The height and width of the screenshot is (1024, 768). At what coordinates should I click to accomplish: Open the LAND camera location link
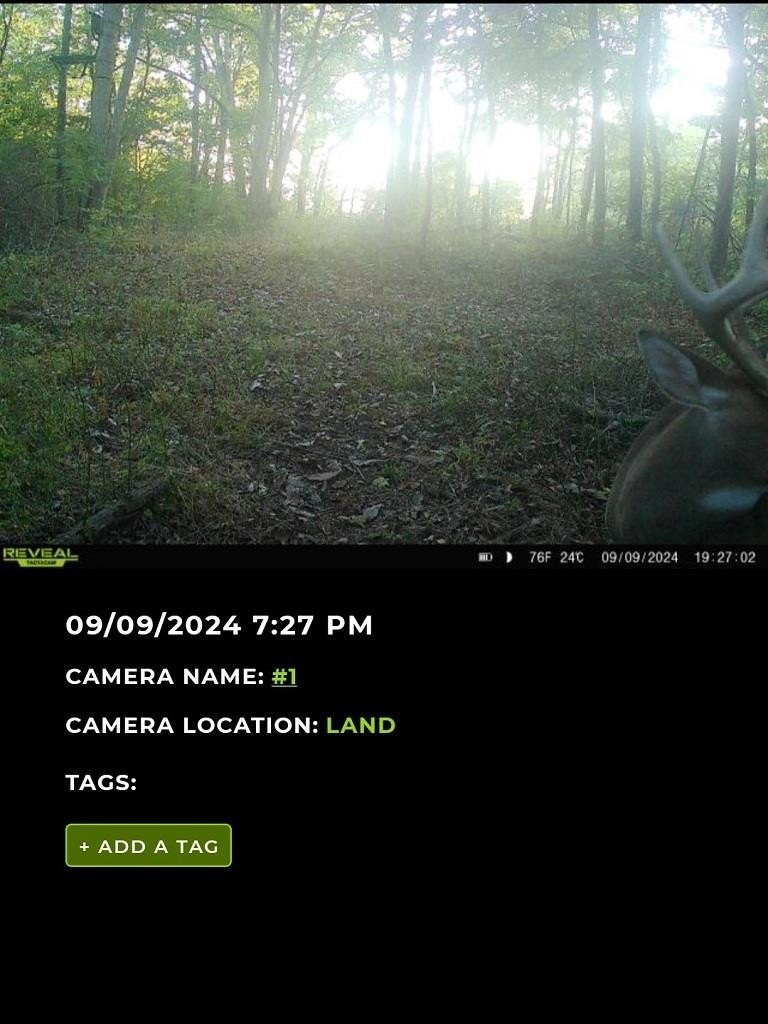(361, 726)
